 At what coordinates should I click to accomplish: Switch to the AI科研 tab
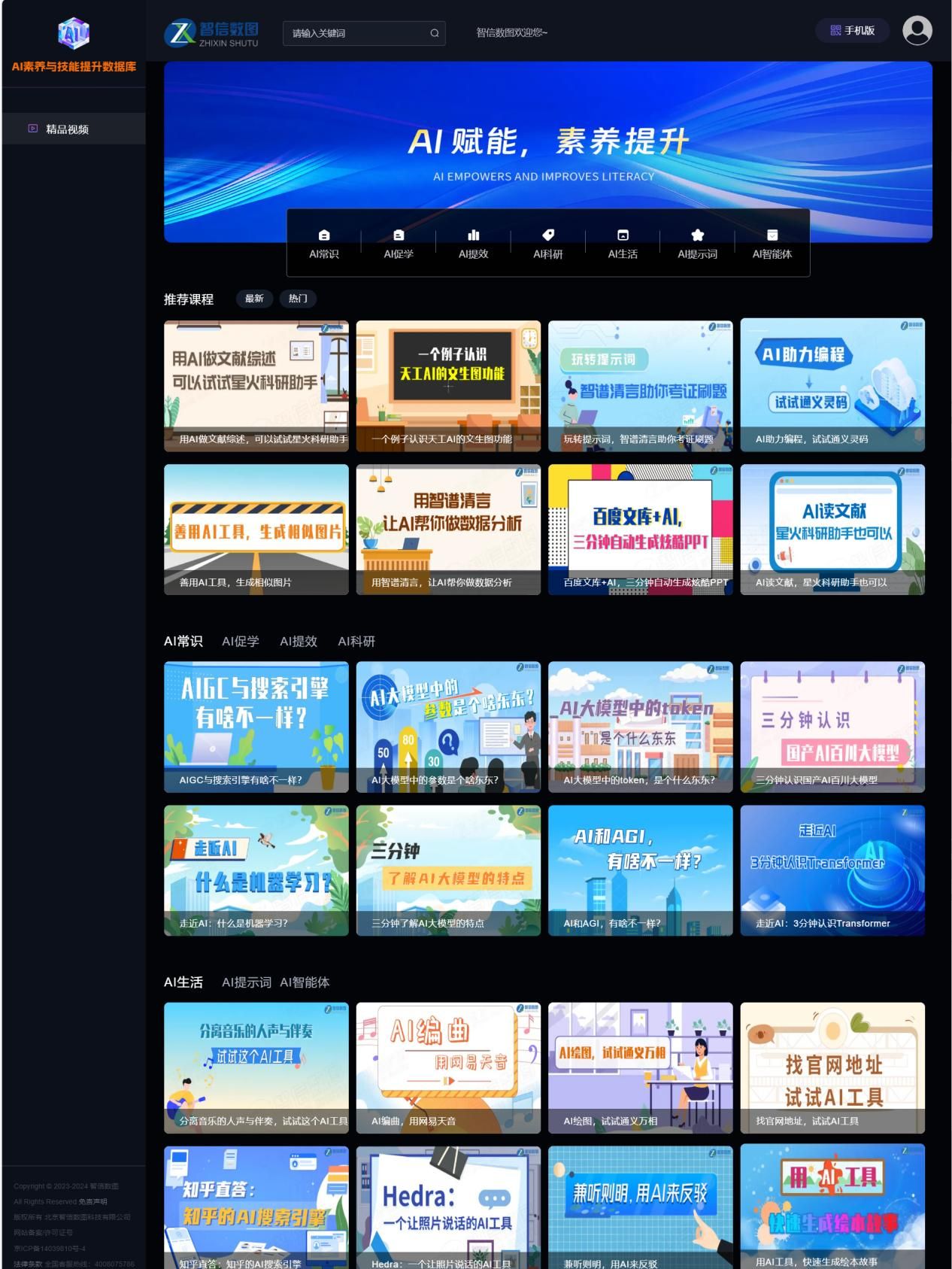(356, 642)
